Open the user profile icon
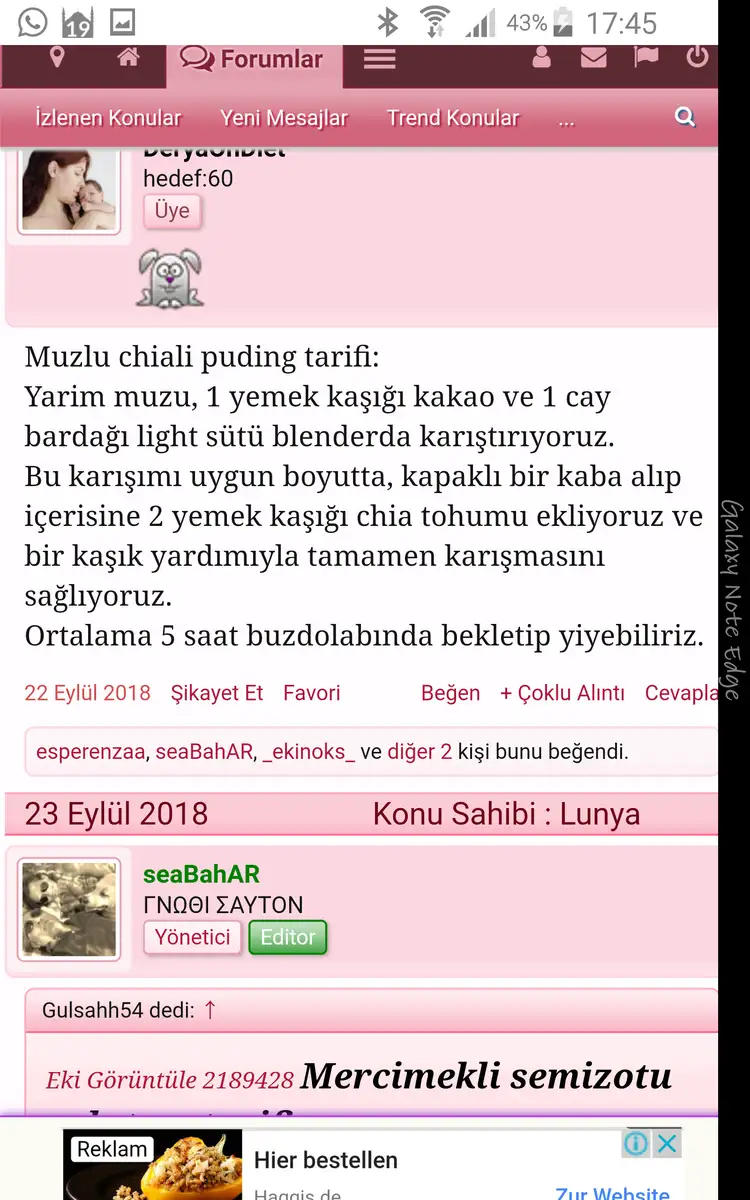Screen dimensions: 750x1200 pyautogui.click(x=542, y=58)
